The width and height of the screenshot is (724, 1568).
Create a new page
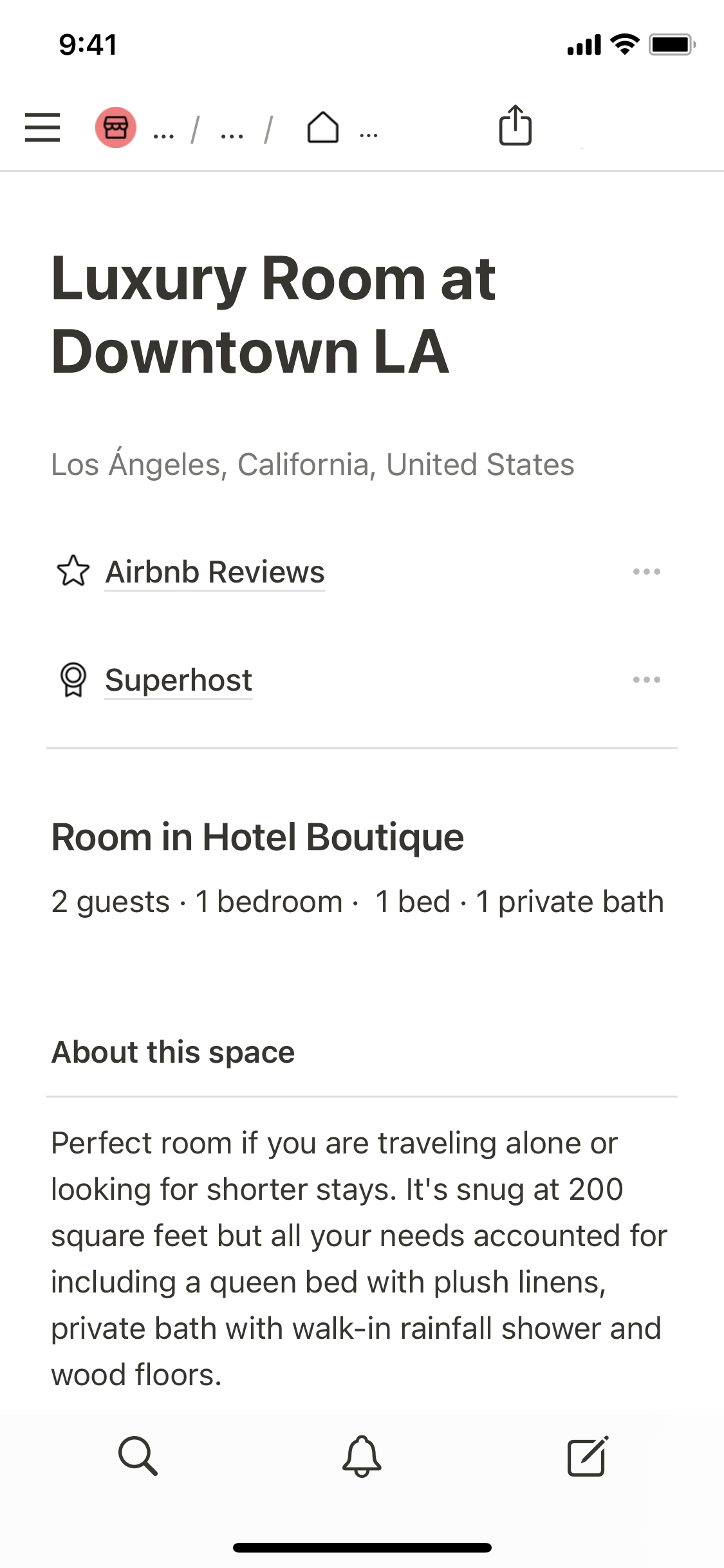click(587, 1455)
